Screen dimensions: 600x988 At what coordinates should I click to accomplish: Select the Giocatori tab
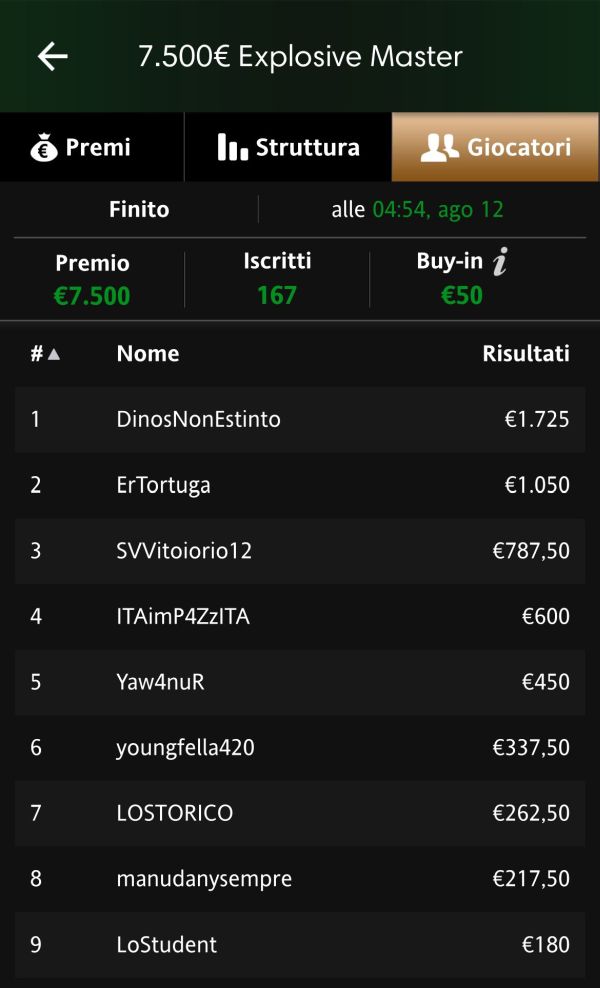[495, 147]
